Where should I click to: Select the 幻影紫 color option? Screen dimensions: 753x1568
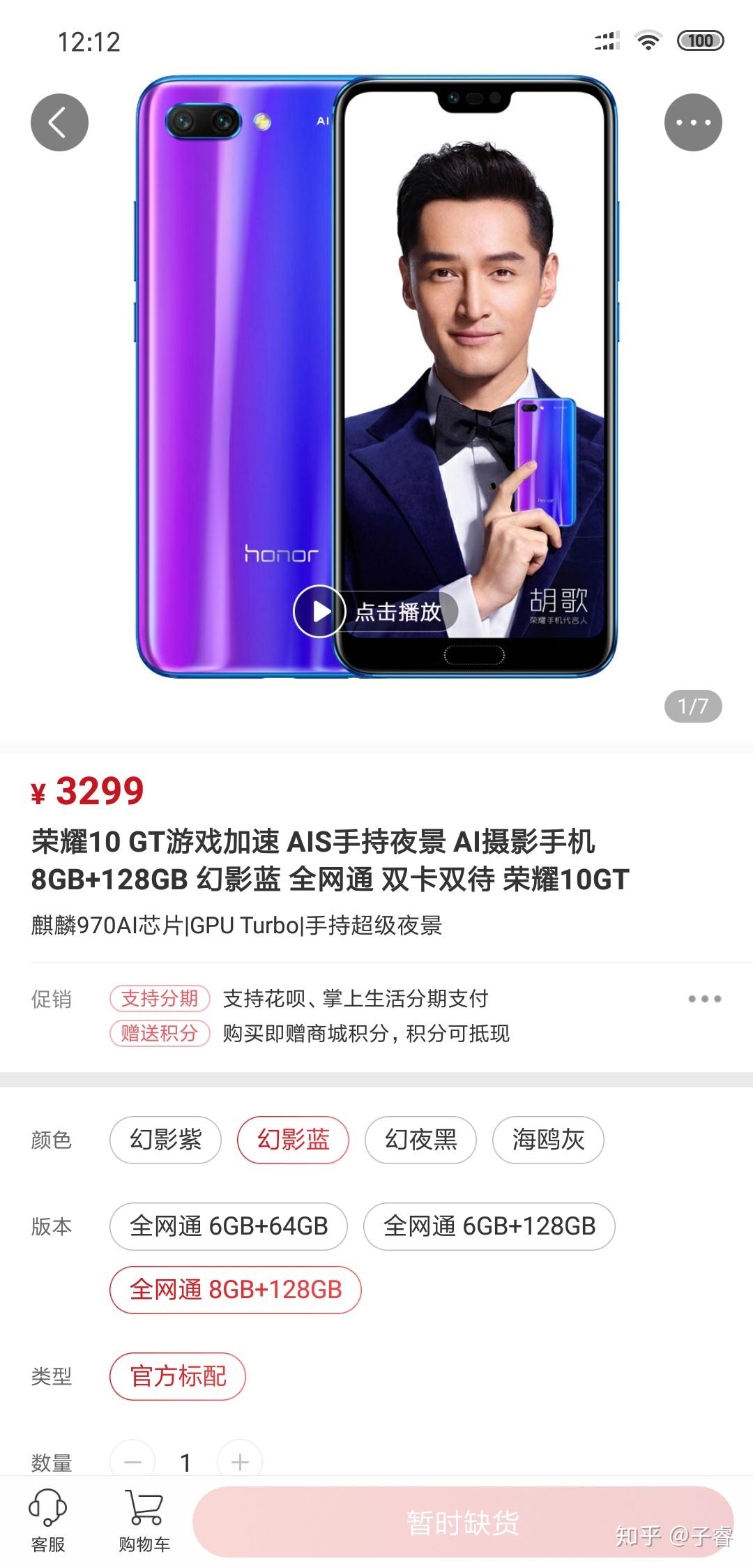[x=165, y=1140]
